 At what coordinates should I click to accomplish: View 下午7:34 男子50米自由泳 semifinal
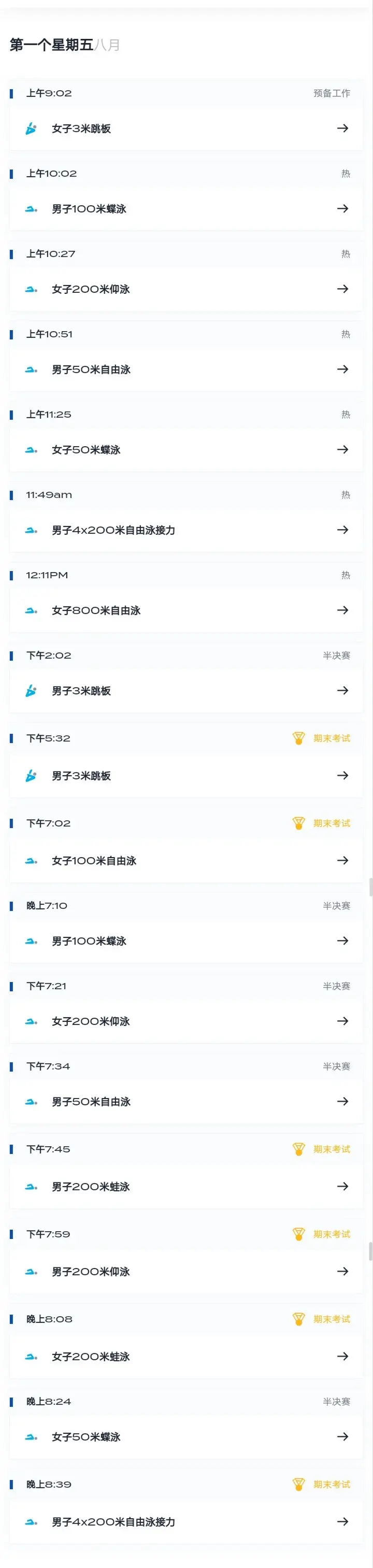point(185,1102)
